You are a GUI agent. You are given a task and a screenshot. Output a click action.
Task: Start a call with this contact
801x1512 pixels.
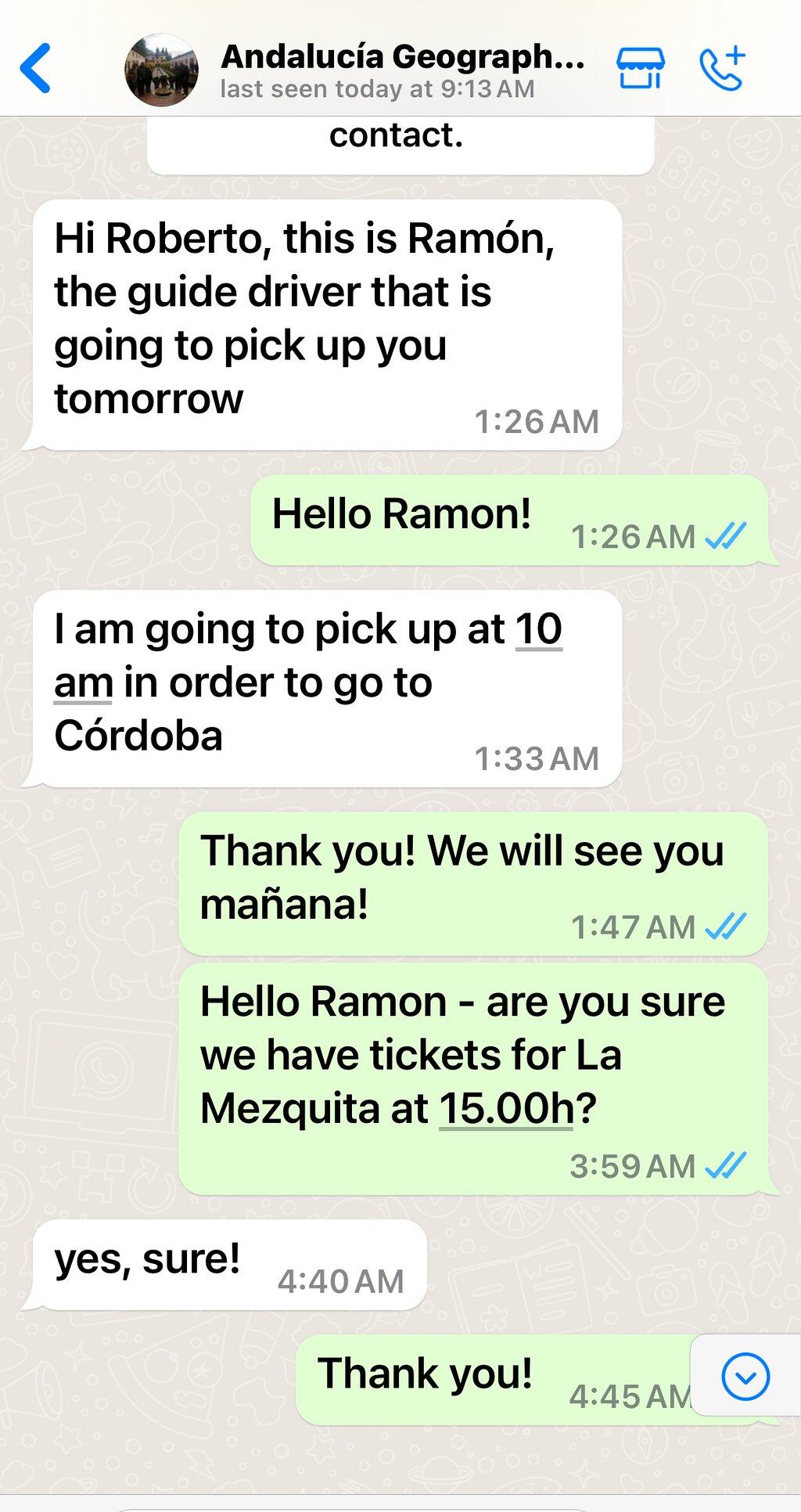(x=722, y=68)
